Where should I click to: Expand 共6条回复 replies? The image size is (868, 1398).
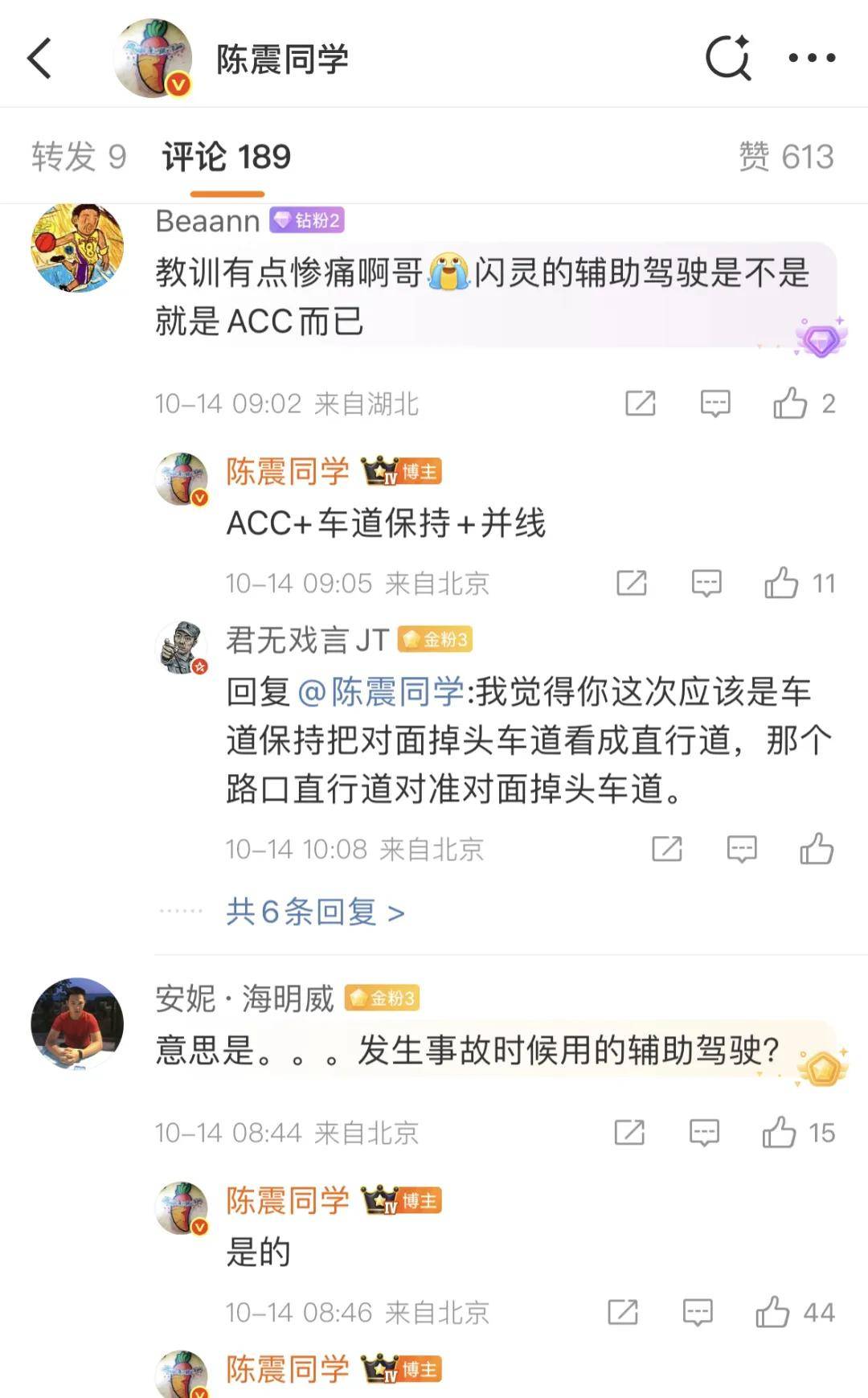click(x=315, y=912)
